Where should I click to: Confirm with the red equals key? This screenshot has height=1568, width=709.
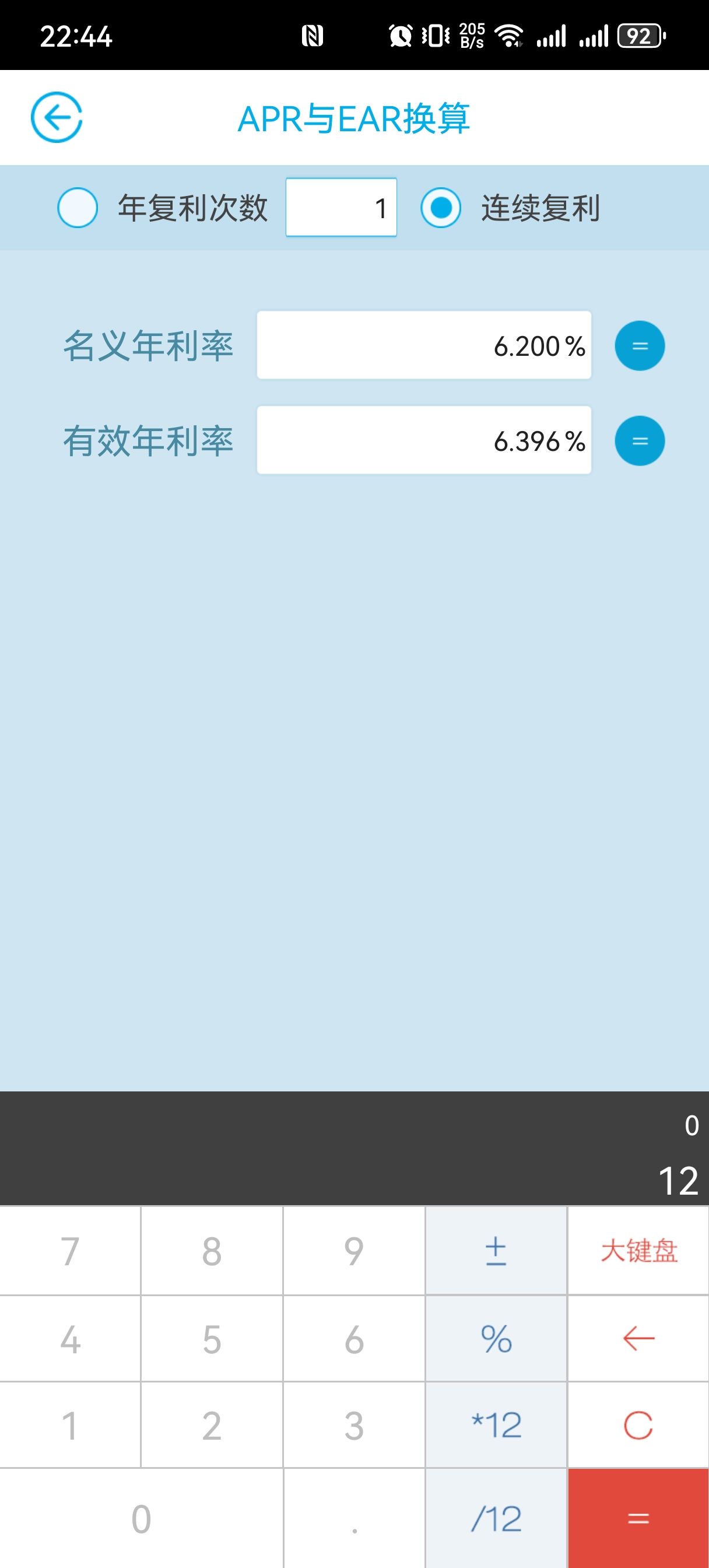(638, 1518)
